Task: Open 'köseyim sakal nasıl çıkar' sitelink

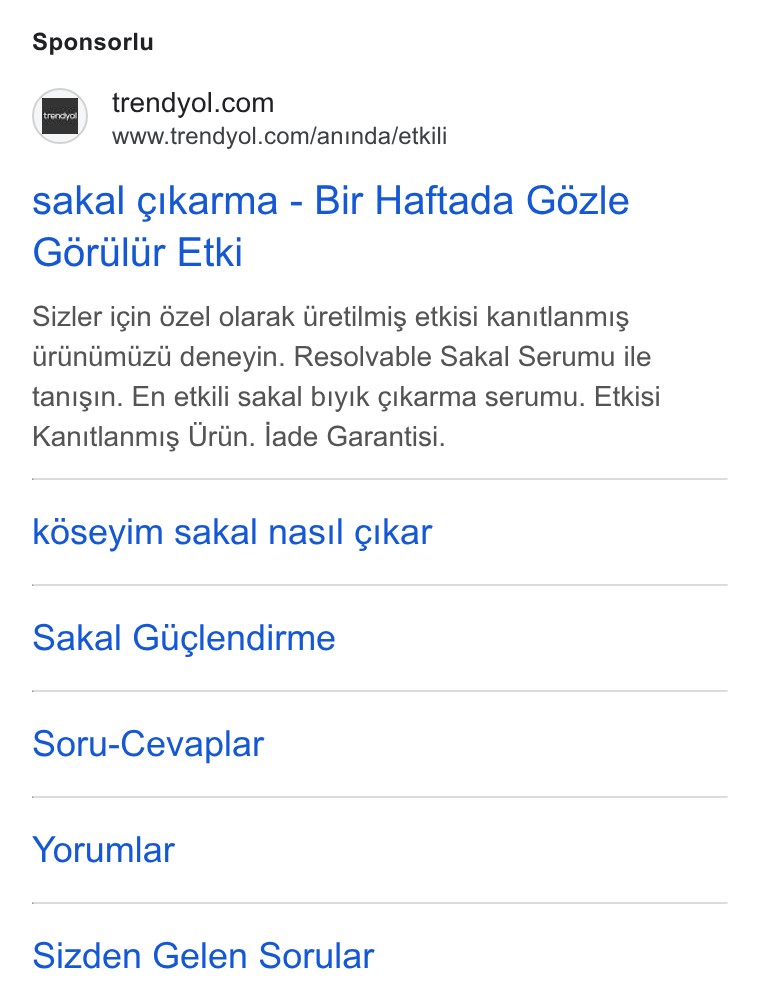Action: [x=232, y=532]
